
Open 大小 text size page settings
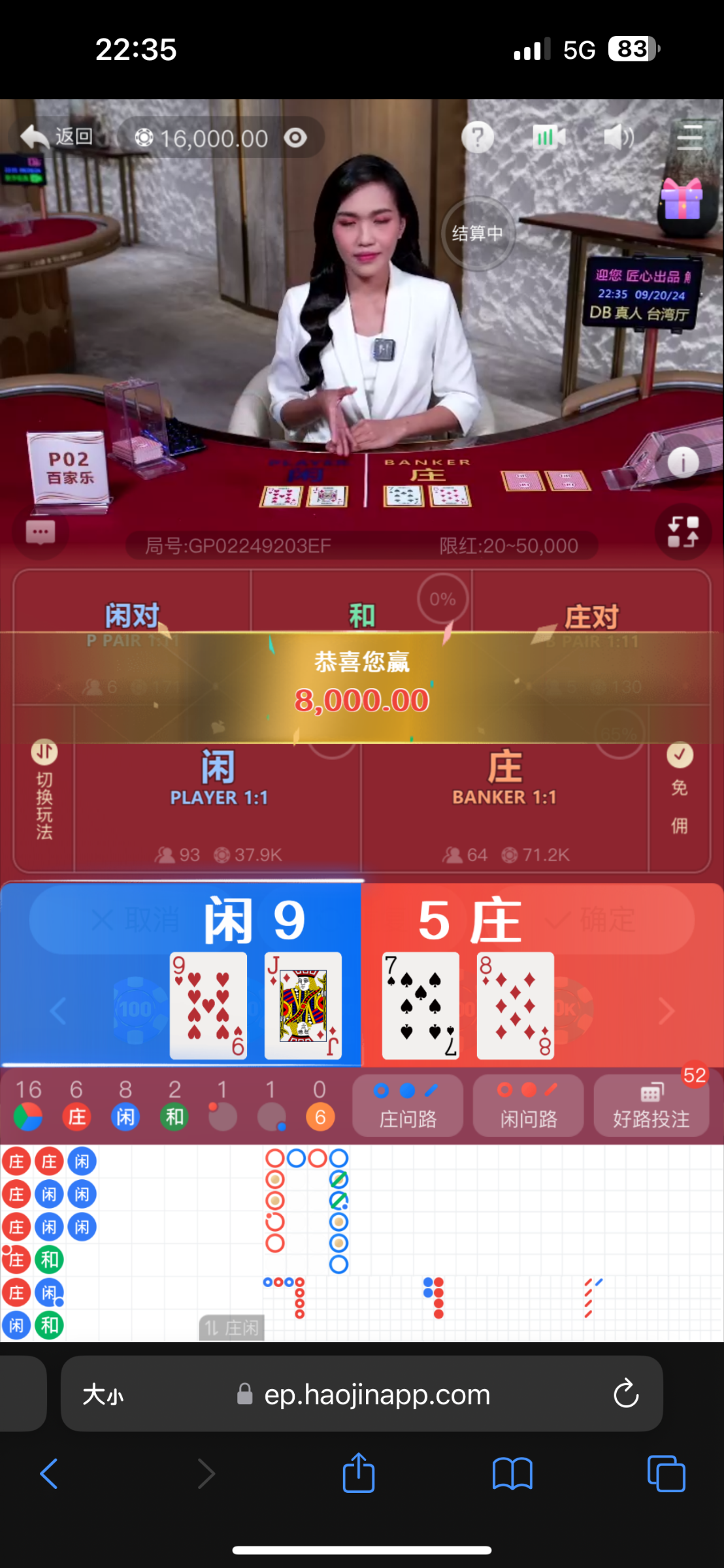point(103,1394)
